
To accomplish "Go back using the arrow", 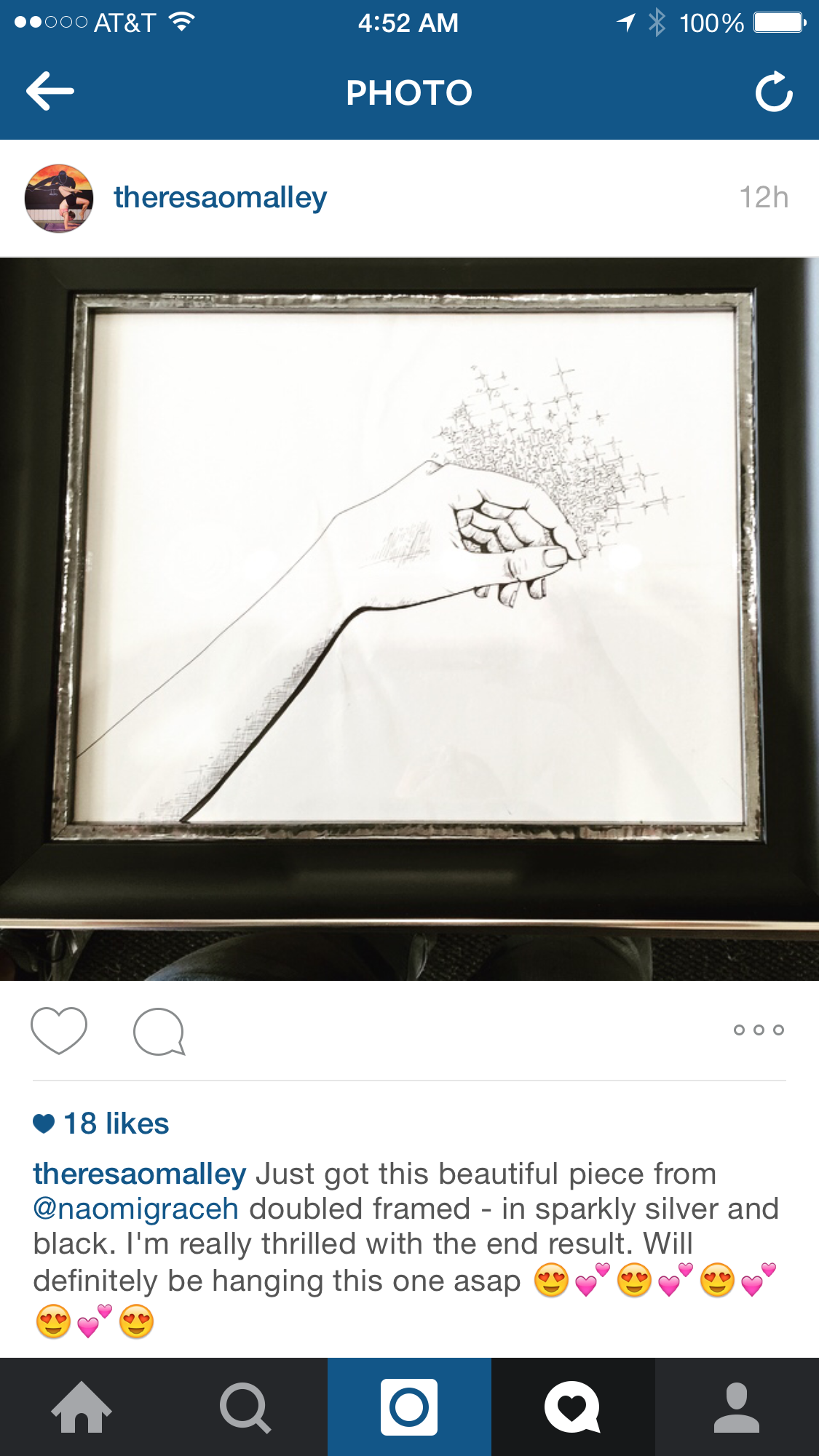I will (x=50, y=92).
